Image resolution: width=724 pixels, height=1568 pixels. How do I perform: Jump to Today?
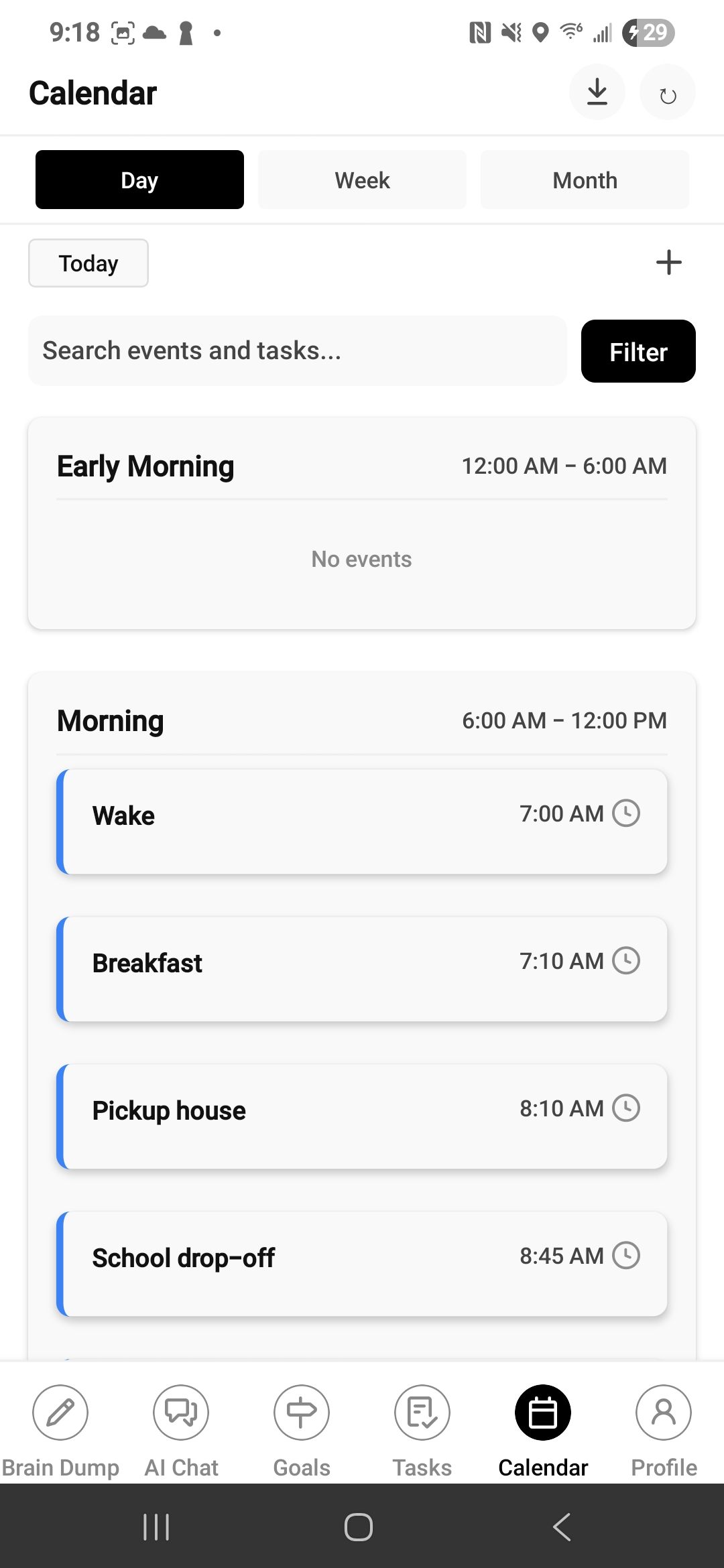(88, 263)
